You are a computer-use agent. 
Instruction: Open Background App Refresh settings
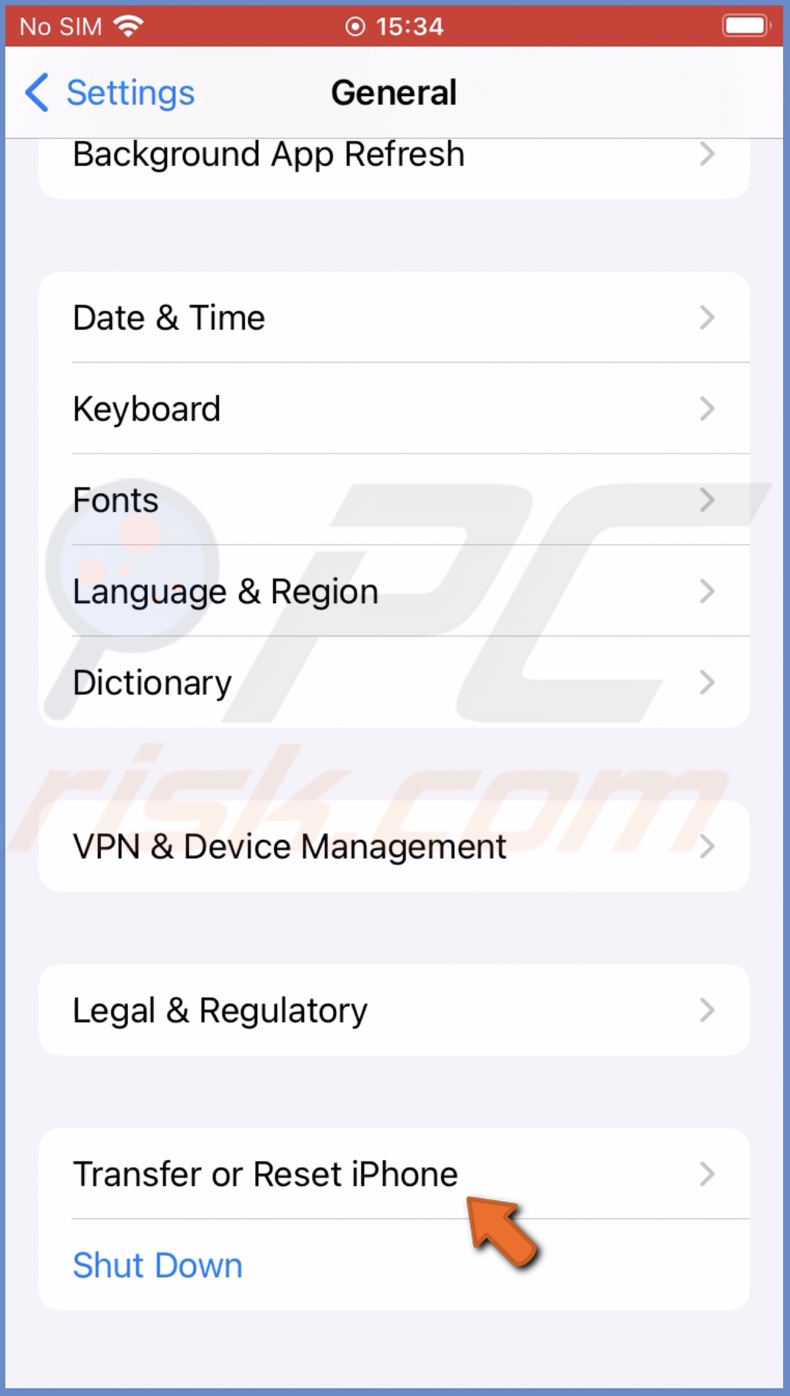point(268,154)
